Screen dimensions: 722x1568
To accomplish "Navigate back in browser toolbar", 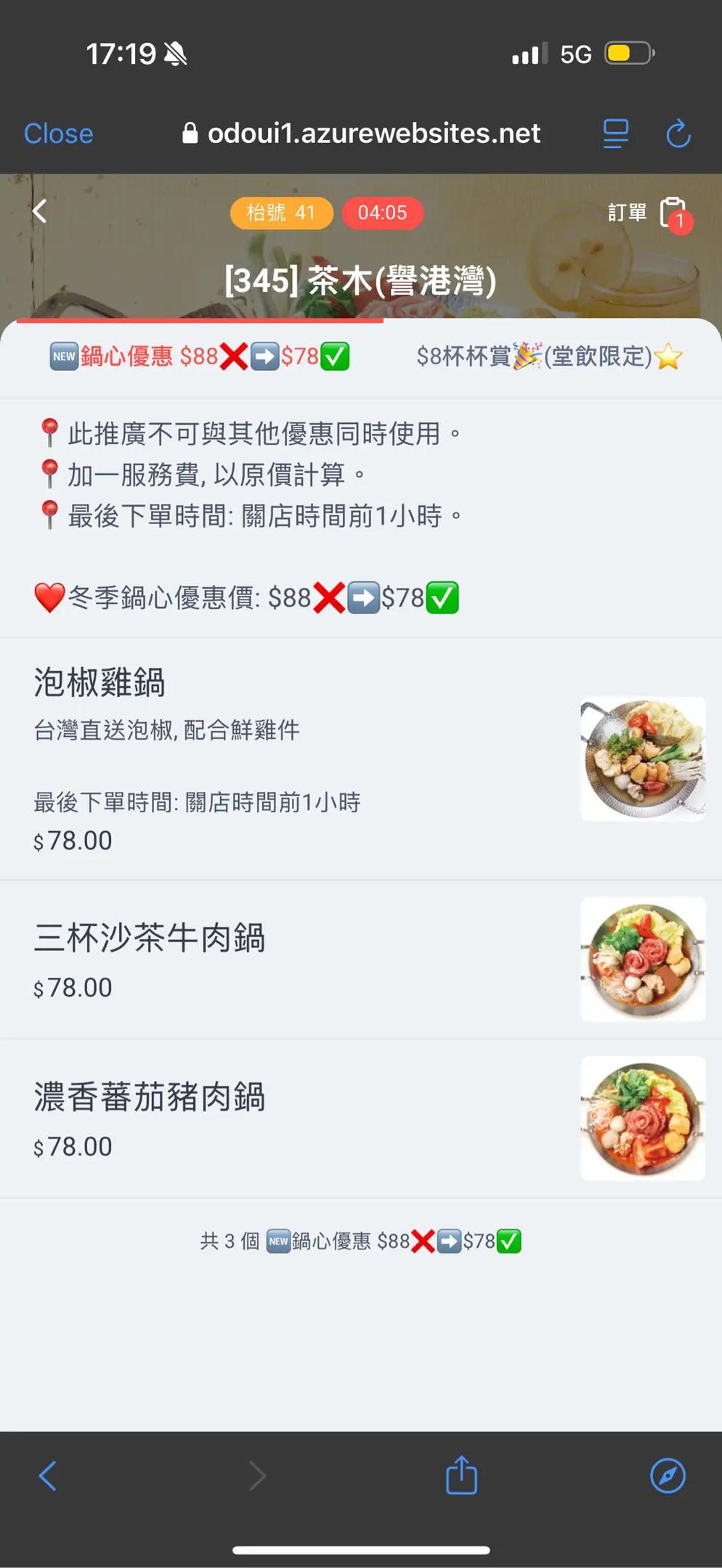I will pyautogui.click(x=48, y=1476).
